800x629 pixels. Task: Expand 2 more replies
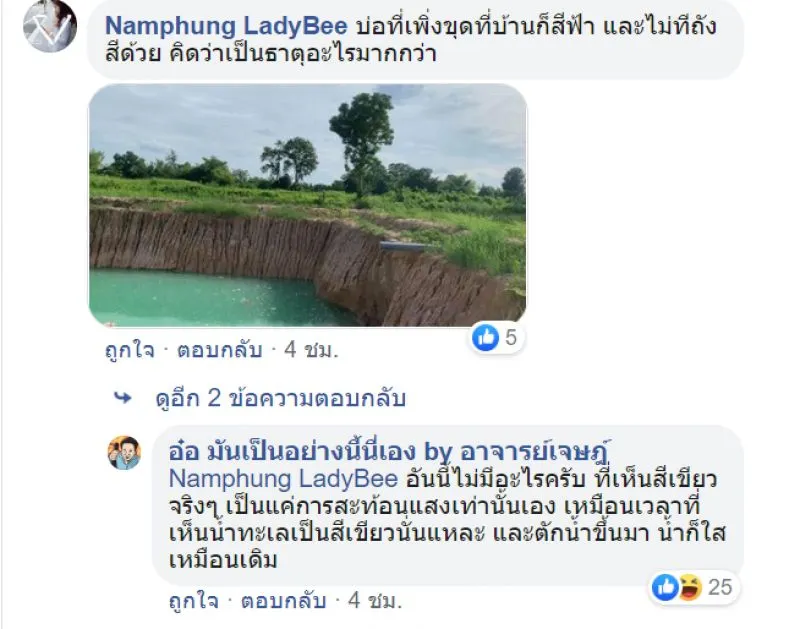[279, 398]
